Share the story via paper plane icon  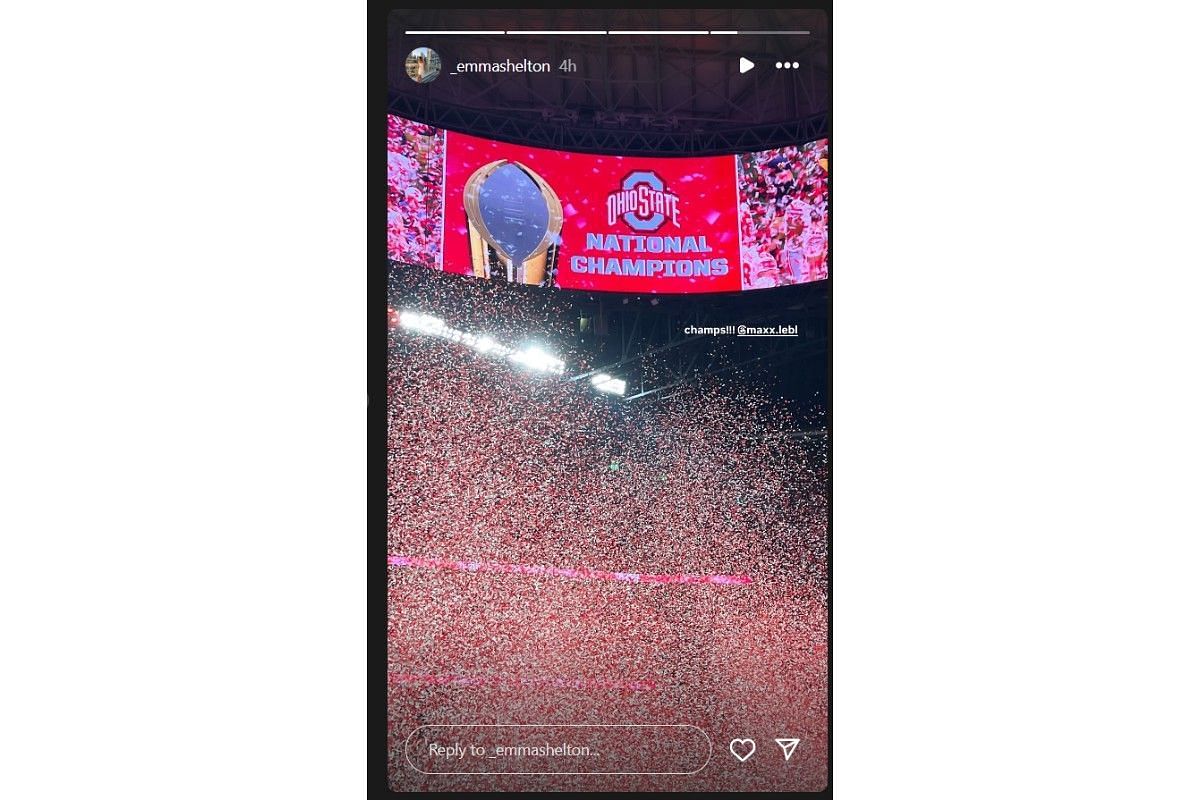[x=788, y=749]
